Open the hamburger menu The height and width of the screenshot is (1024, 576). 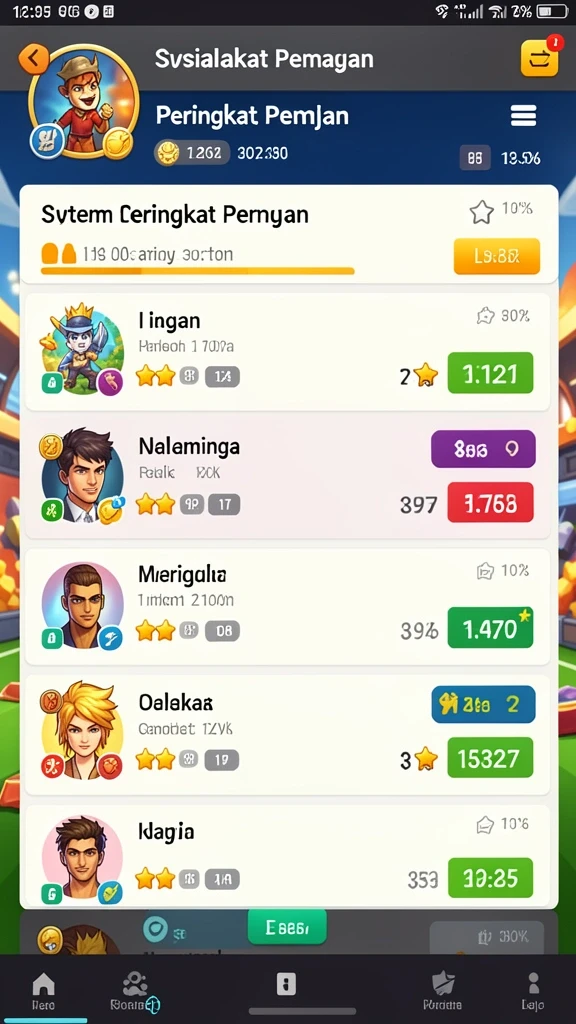(523, 116)
